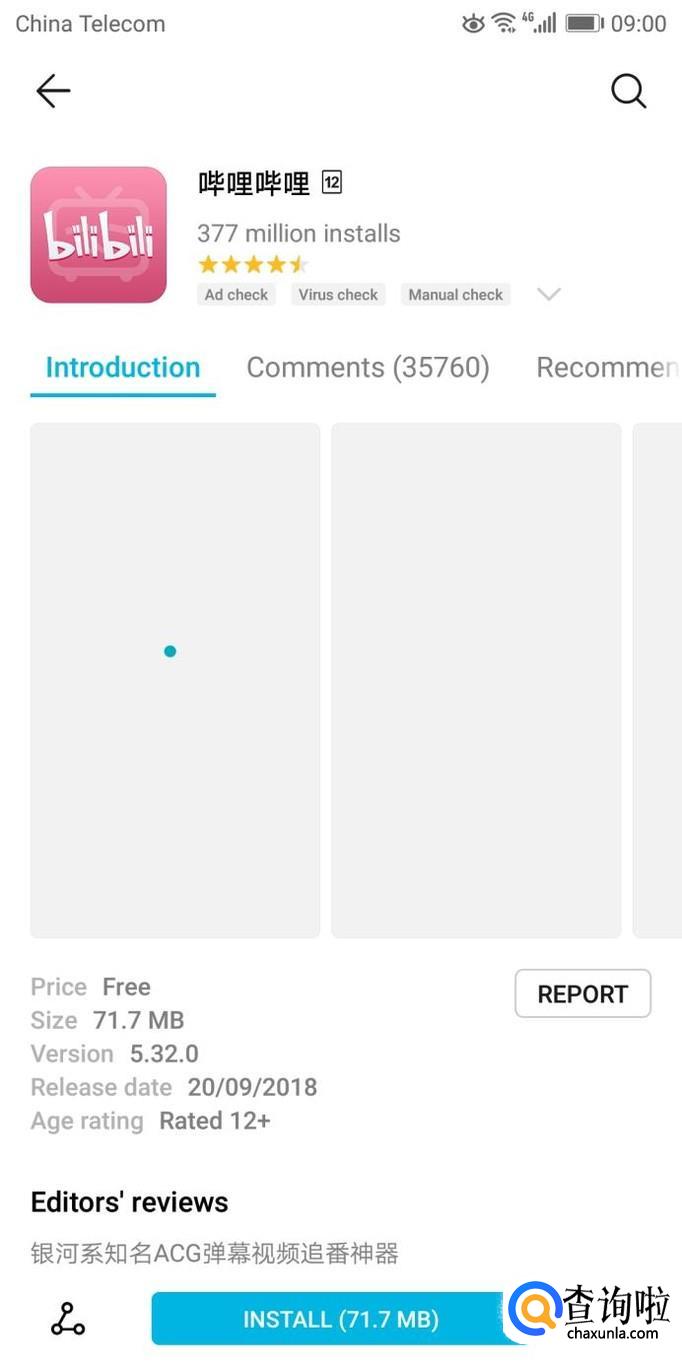Expand the safety checks chevron
The height and width of the screenshot is (1364, 682).
pyautogui.click(x=549, y=294)
